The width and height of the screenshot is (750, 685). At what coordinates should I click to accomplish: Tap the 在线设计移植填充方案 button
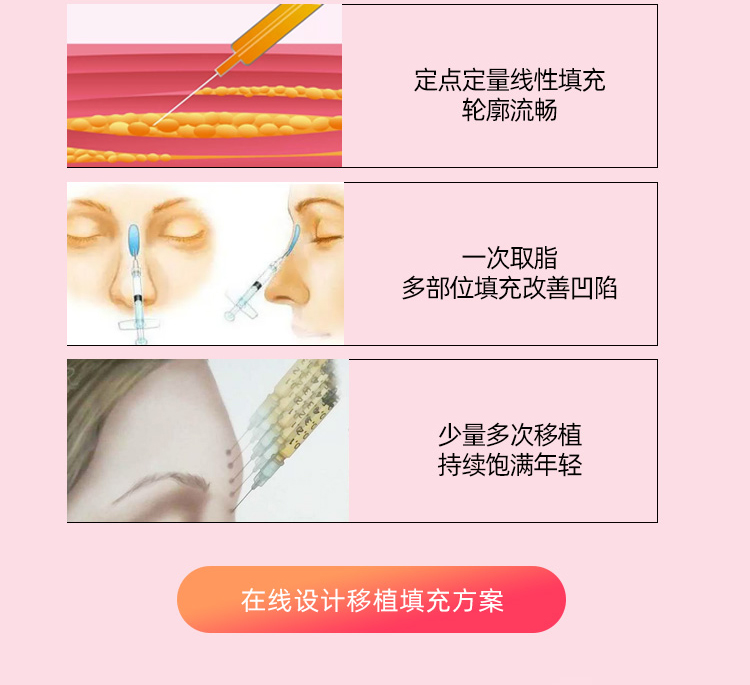coord(371,600)
